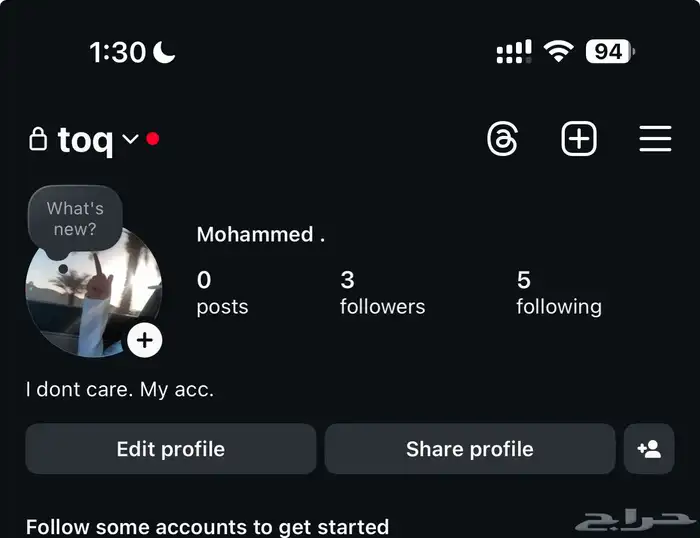The height and width of the screenshot is (538, 700).
Task: Tap the What's new? note bubble
Action: pyautogui.click(x=75, y=219)
